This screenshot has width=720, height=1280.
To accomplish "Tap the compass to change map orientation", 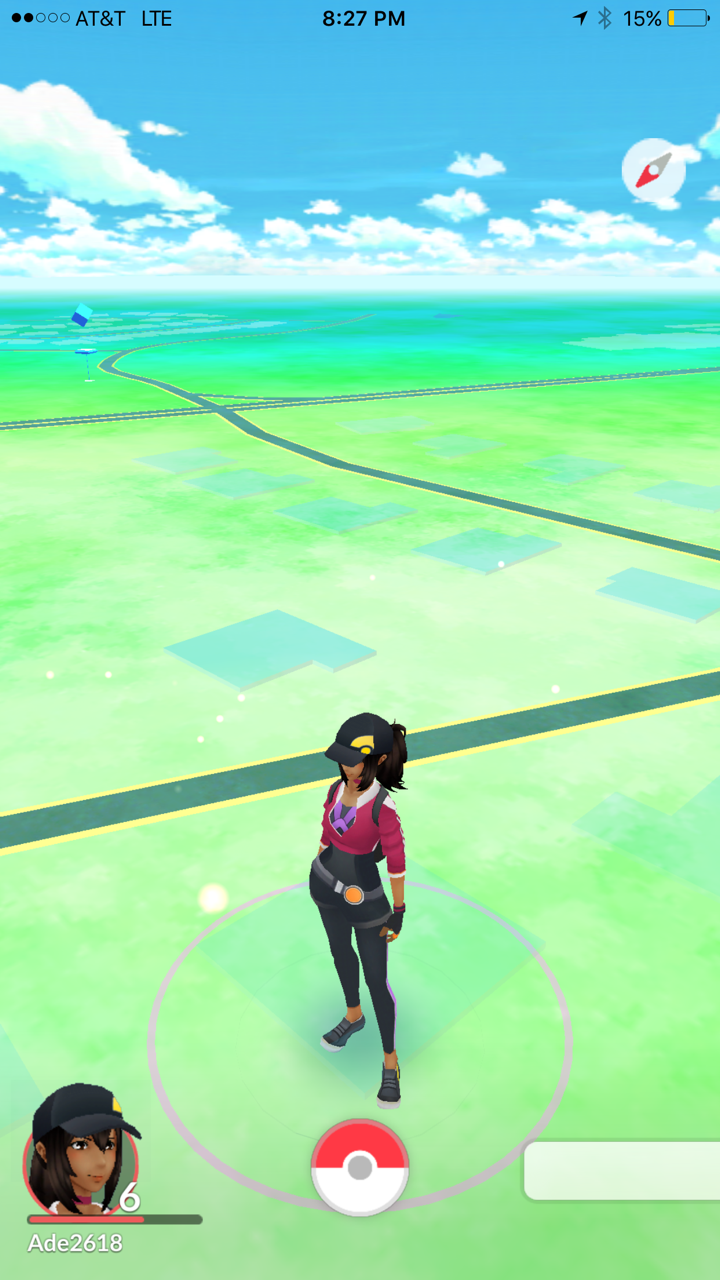I will pos(654,170).
